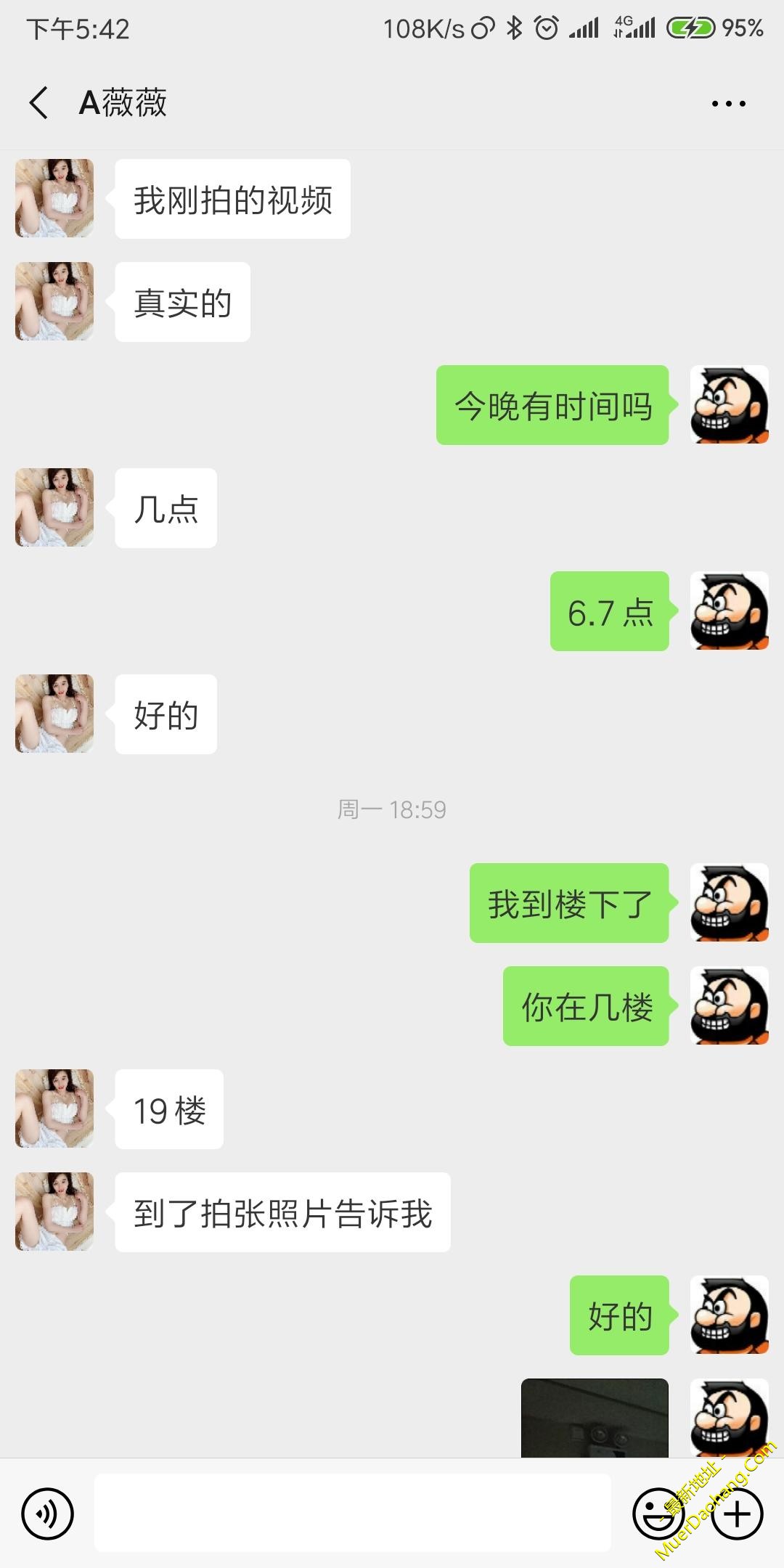The image size is (784, 1568).
Task: Open the plus attachments menu
Action: 738,1514
